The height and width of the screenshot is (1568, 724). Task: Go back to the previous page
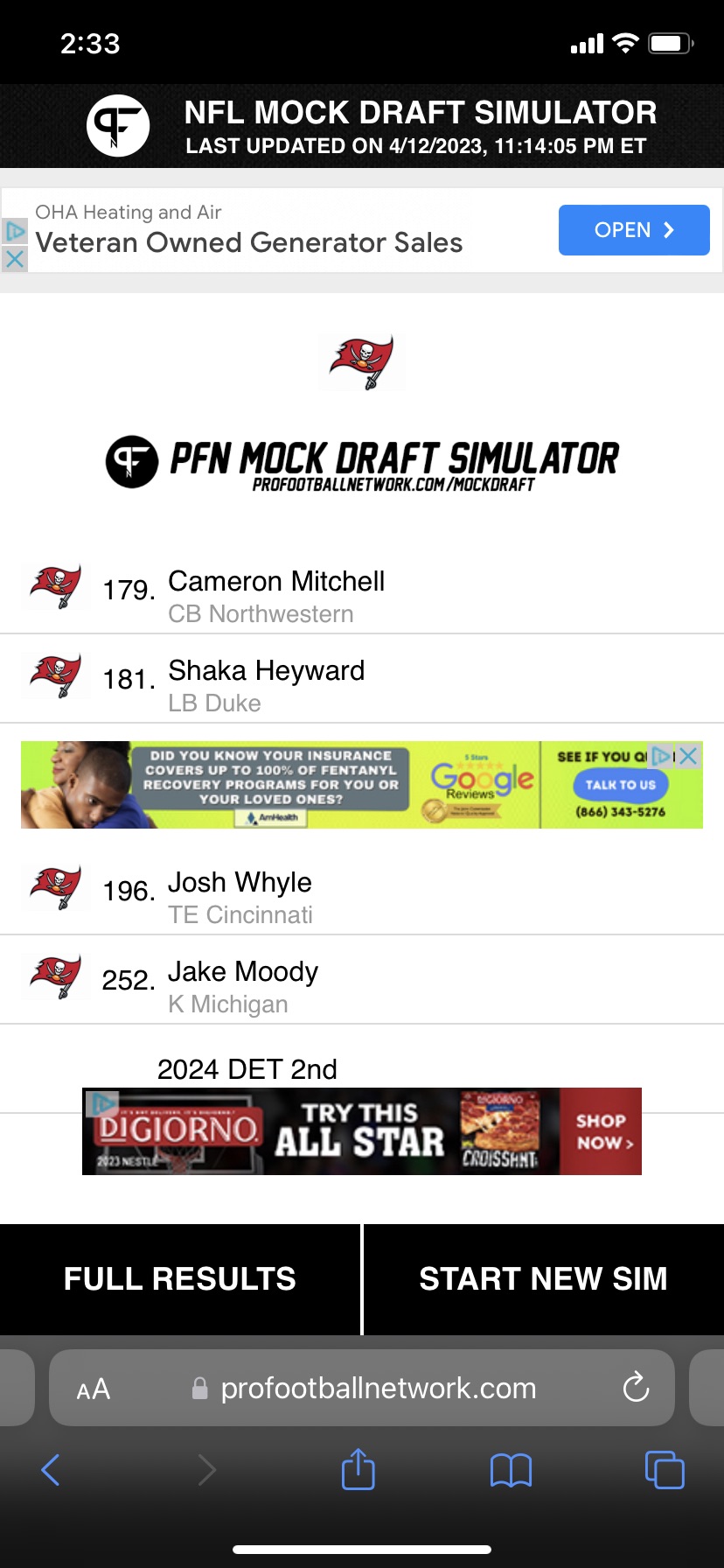coord(51,1470)
